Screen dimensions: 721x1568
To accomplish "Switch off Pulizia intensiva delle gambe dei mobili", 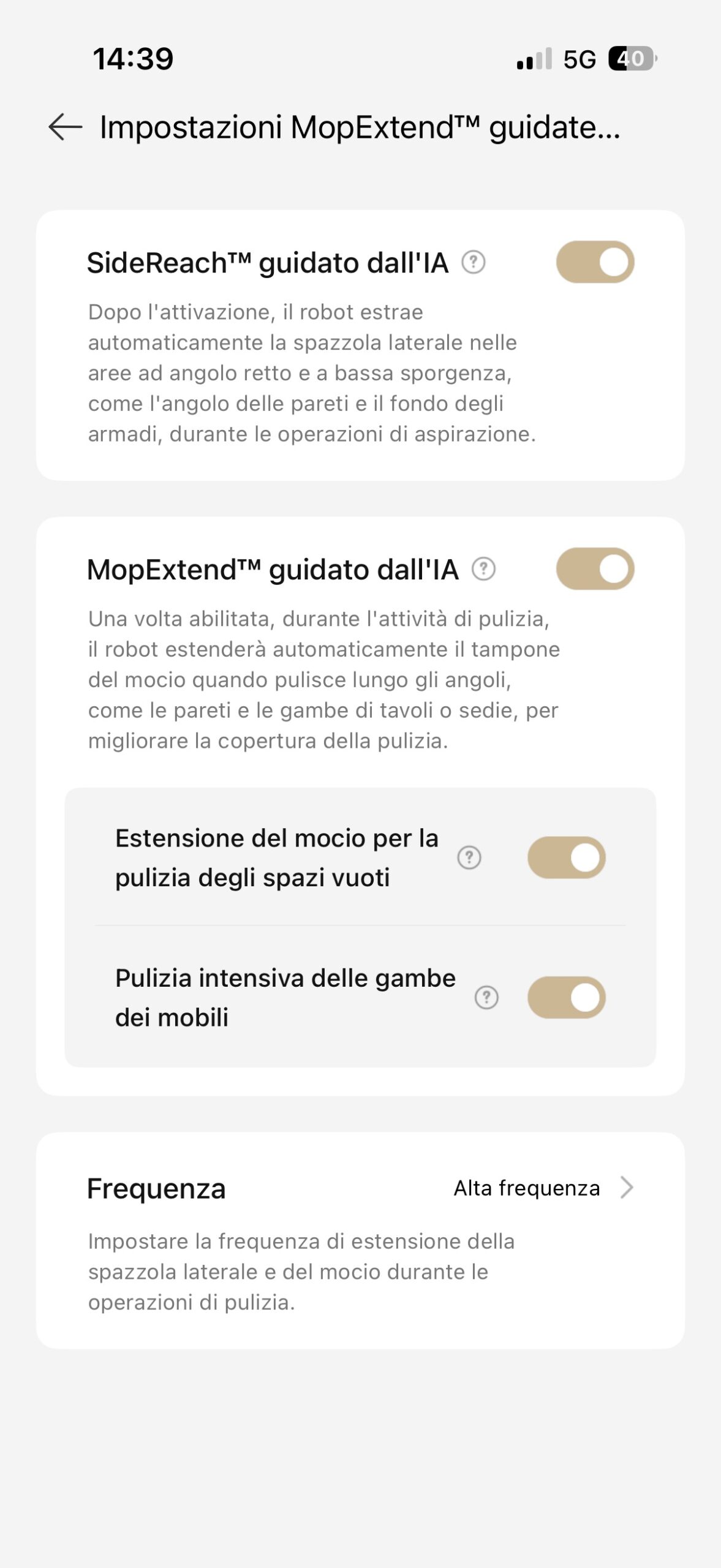I will point(566,997).
